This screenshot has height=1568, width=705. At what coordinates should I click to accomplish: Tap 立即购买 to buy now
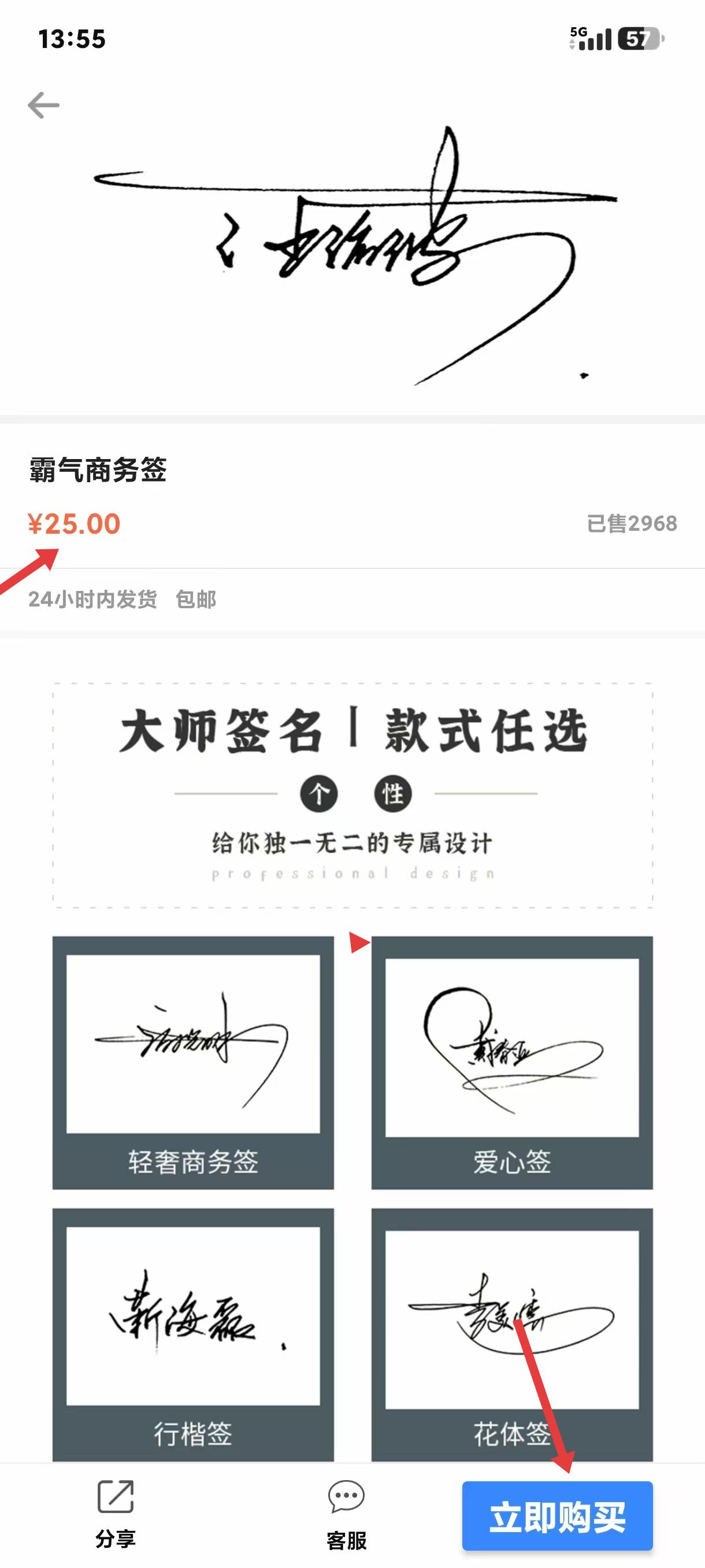[557, 1515]
